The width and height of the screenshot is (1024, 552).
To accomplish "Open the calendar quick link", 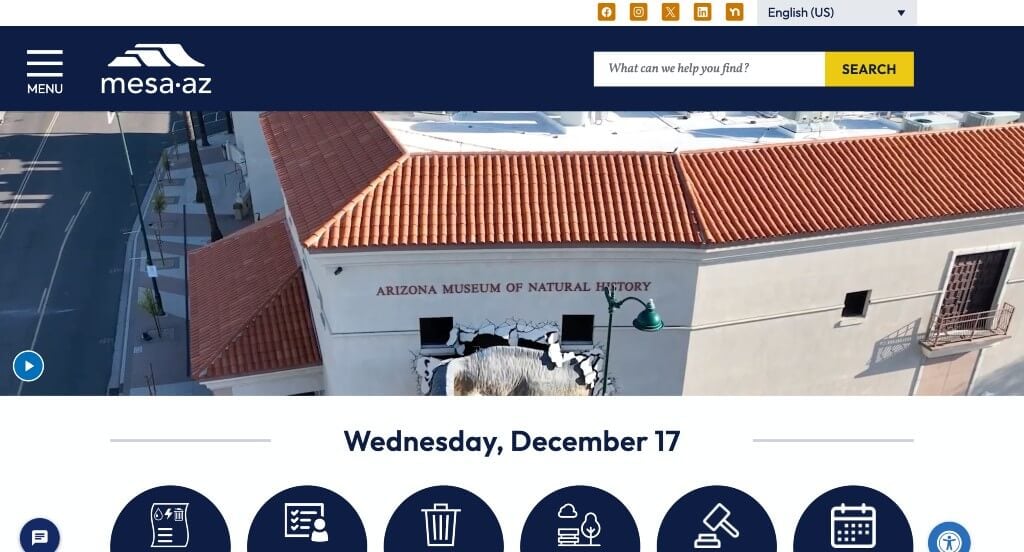I will click(852, 522).
